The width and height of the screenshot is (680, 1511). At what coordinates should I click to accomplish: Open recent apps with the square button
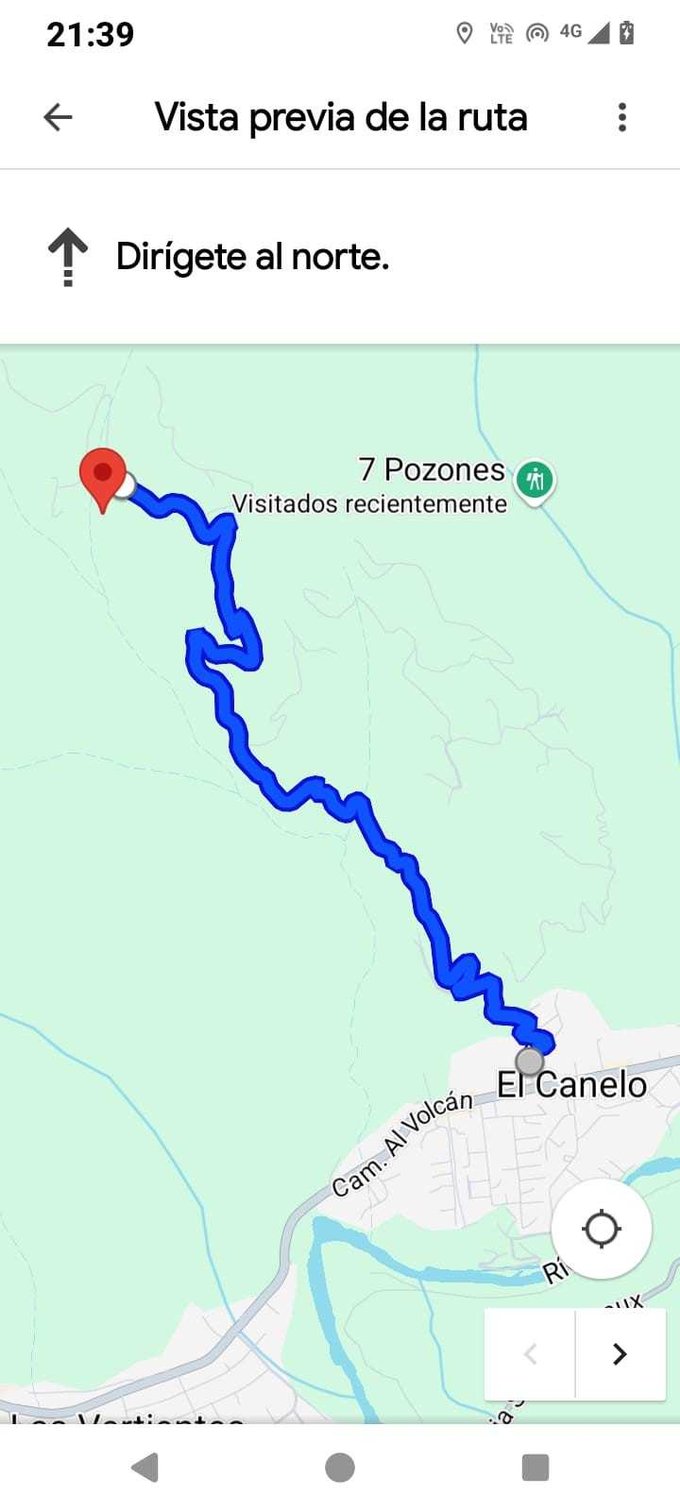[535, 1467]
